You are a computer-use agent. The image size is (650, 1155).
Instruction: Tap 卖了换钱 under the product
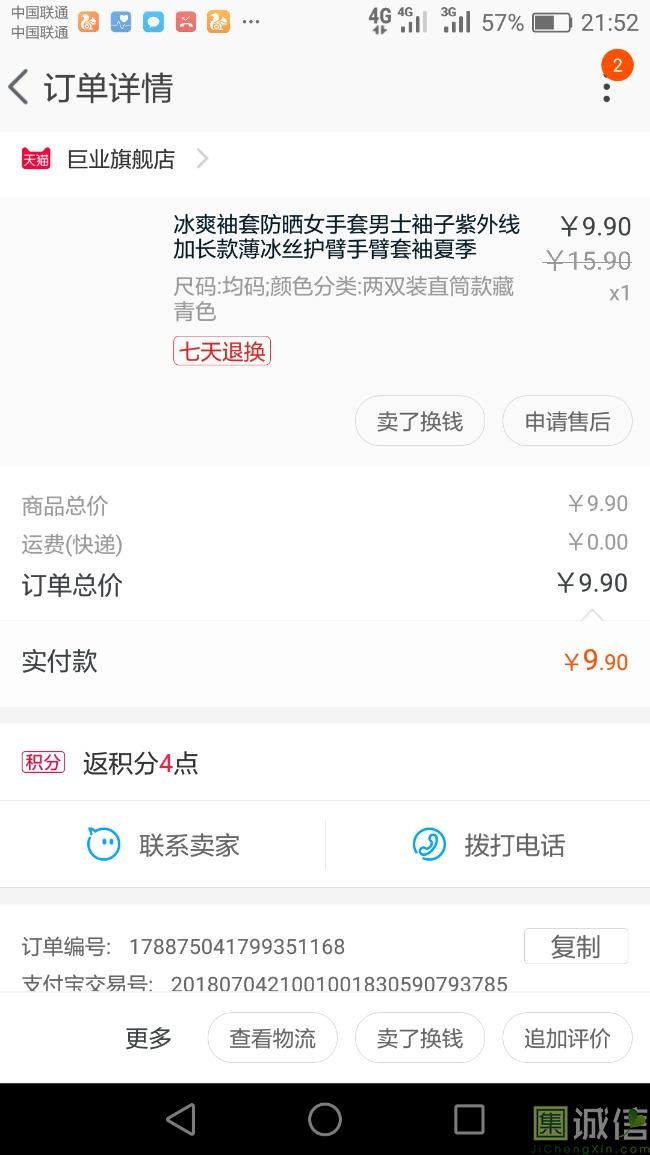420,421
